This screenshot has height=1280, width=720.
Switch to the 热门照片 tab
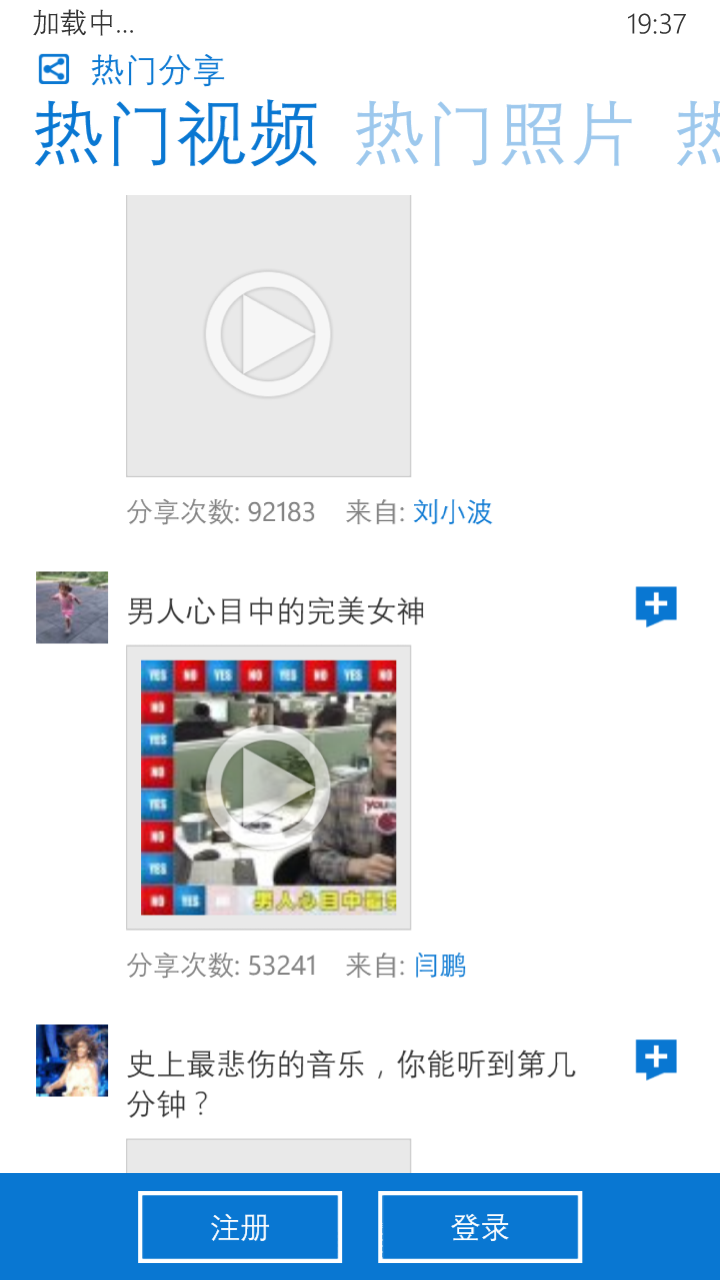(494, 135)
